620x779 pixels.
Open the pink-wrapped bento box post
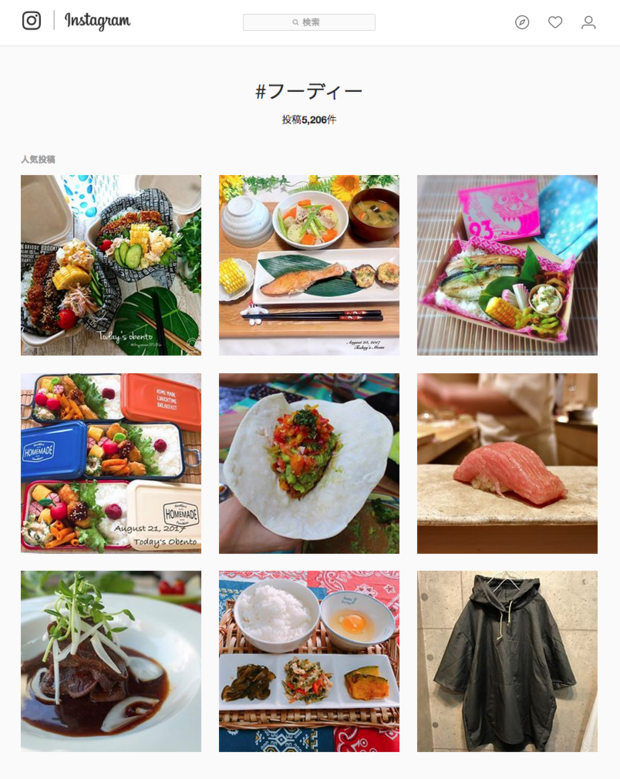[x=507, y=265]
